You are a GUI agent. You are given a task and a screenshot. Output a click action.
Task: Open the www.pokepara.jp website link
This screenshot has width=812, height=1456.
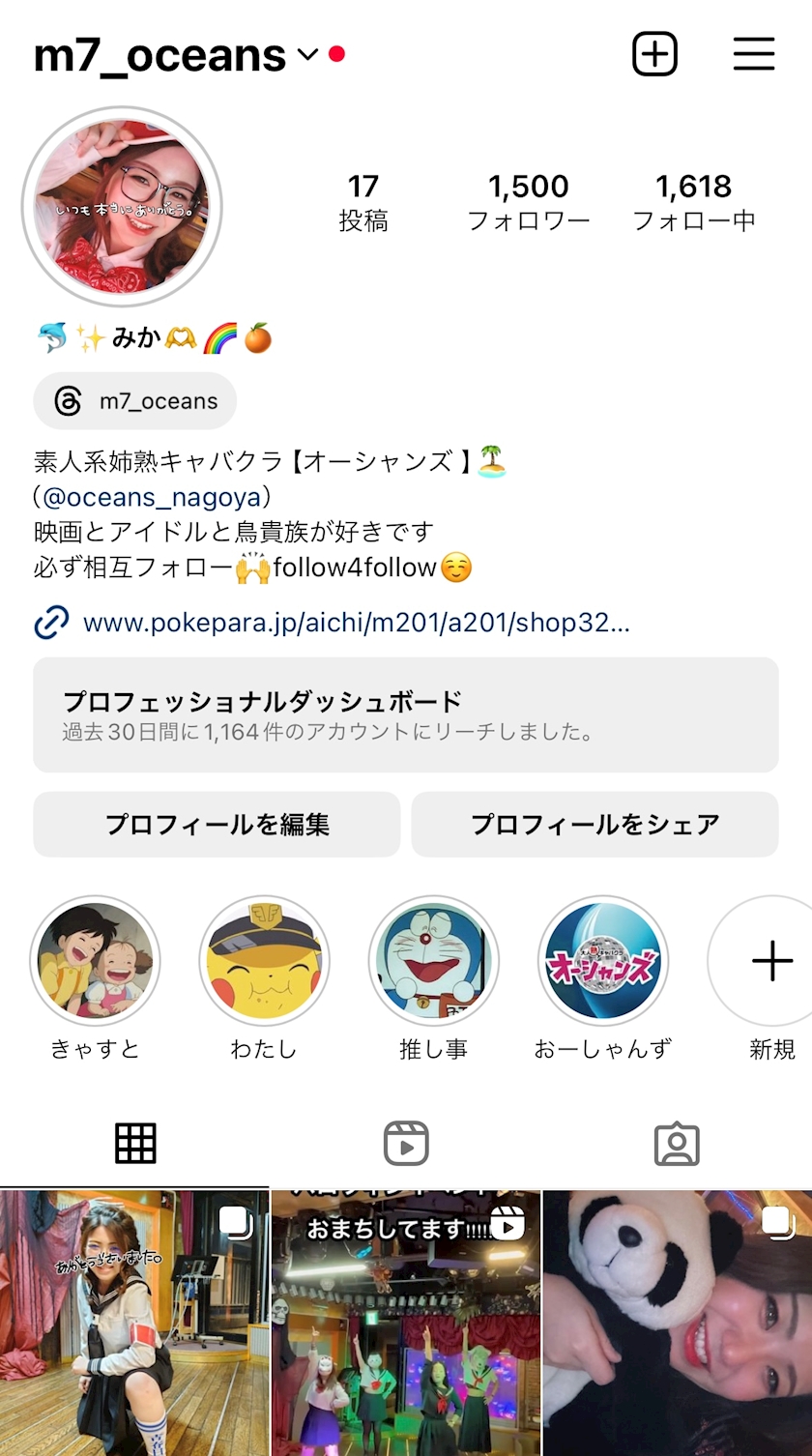[356, 623]
